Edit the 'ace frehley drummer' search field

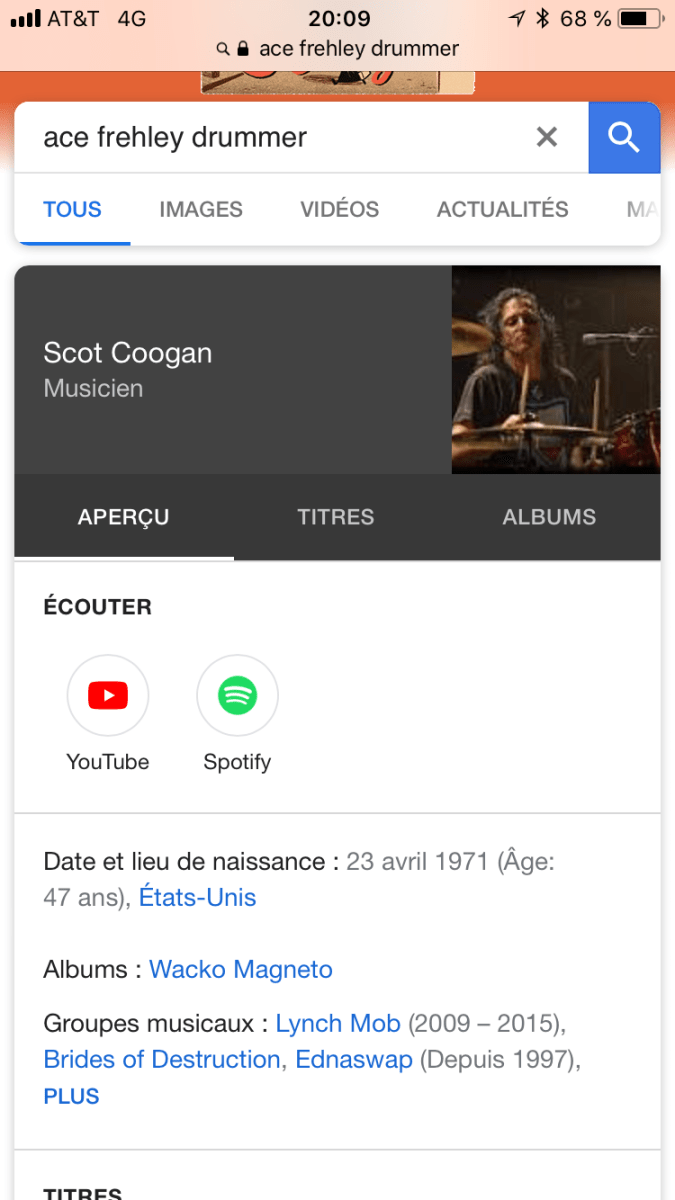pos(270,138)
